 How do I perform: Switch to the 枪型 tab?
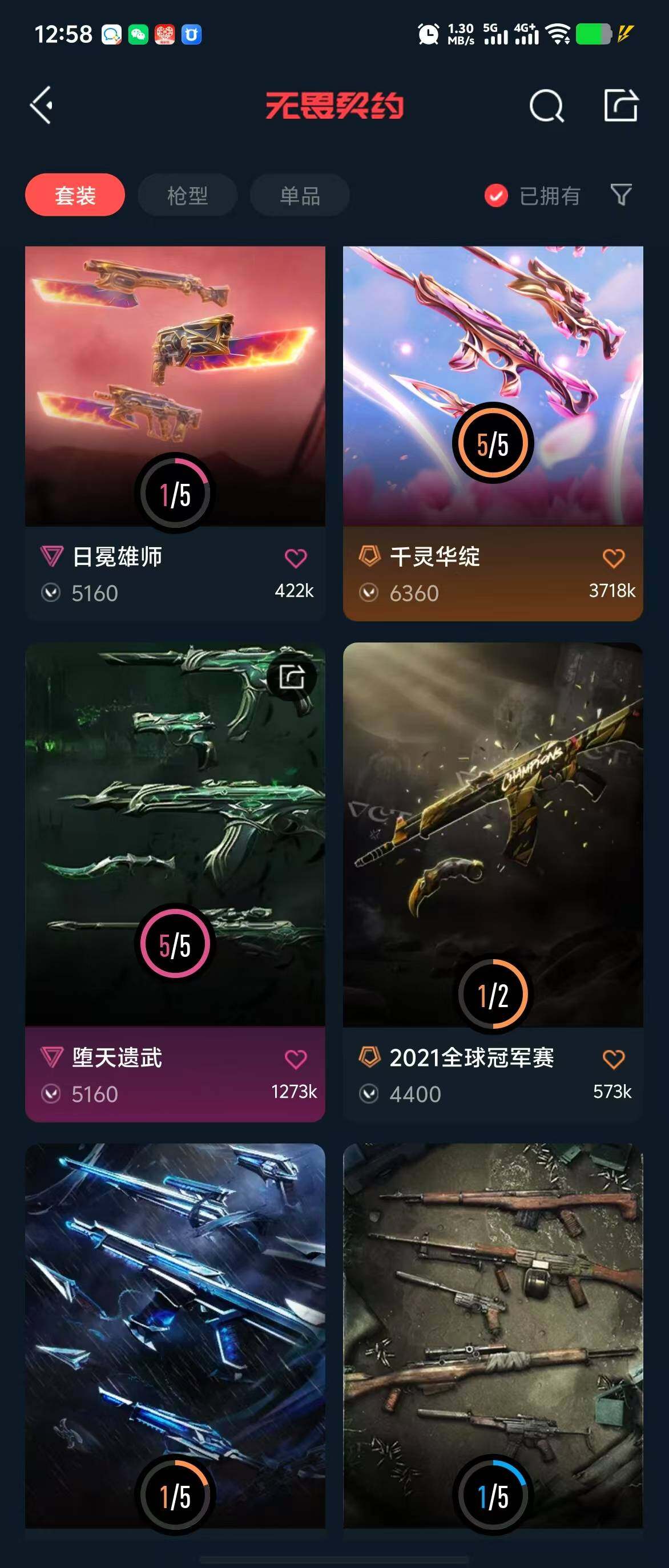(187, 195)
